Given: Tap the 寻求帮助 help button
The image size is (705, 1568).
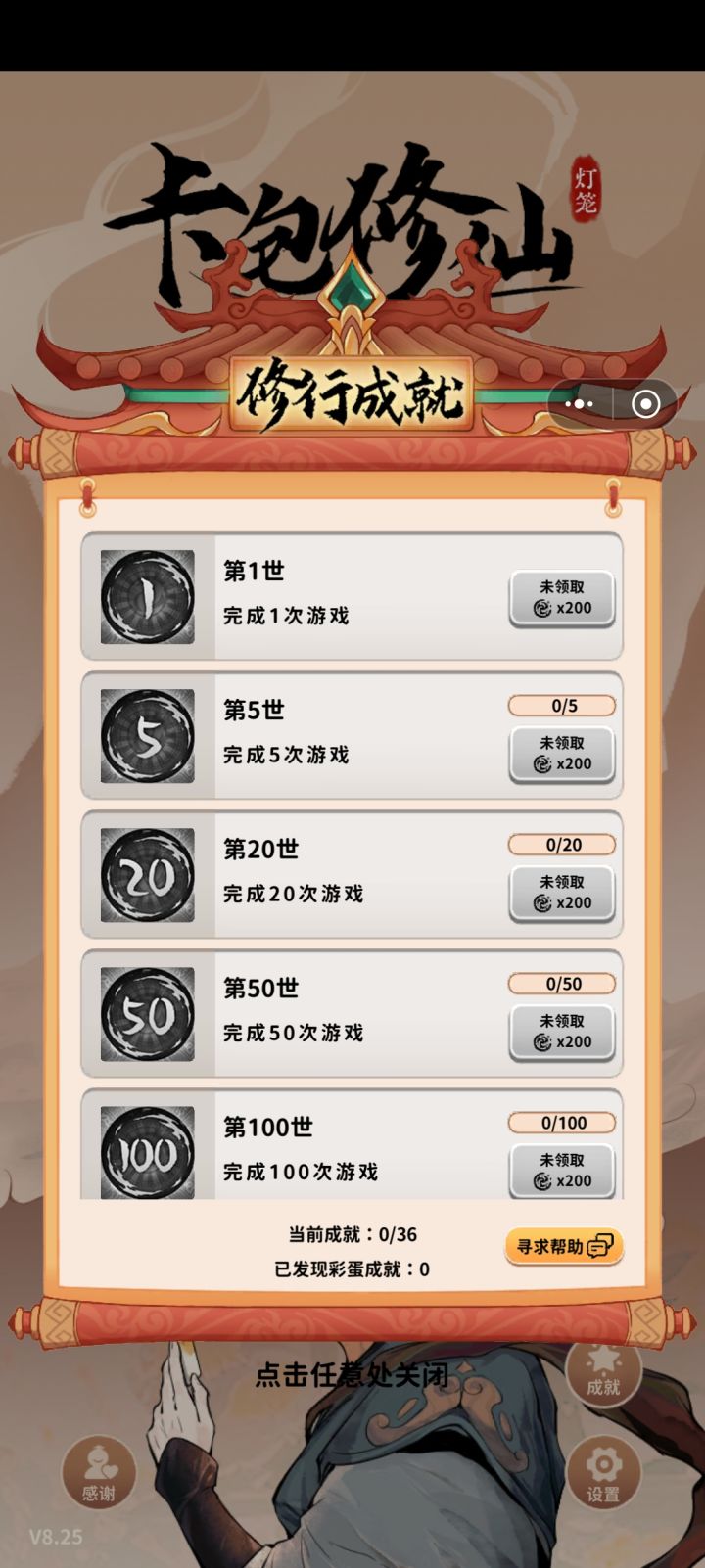Looking at the screenshot, I should [561, 1246].
